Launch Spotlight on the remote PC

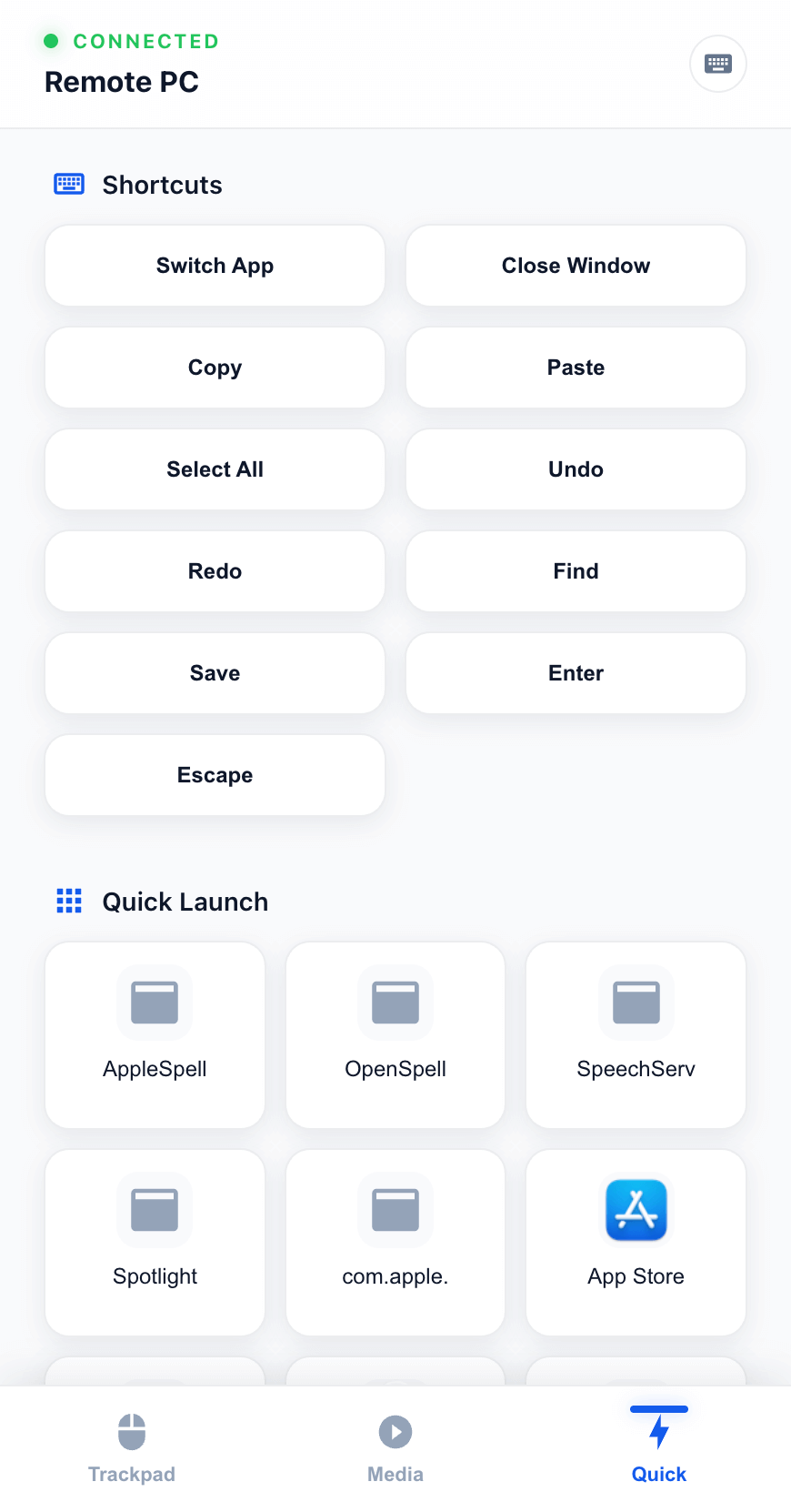pos(155,1242)
